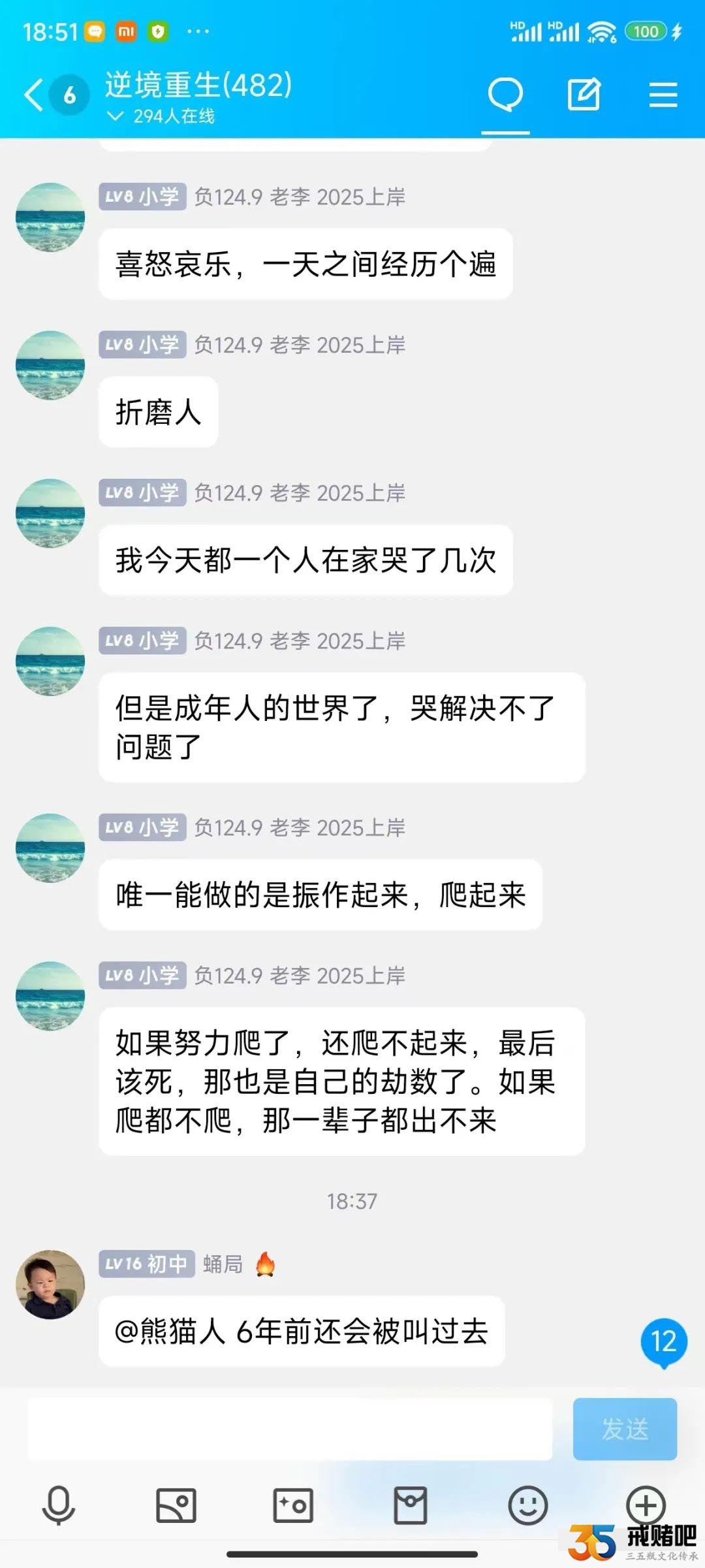
Task: Jump to 12 new unread messages
Action: tap(663, 1342)
